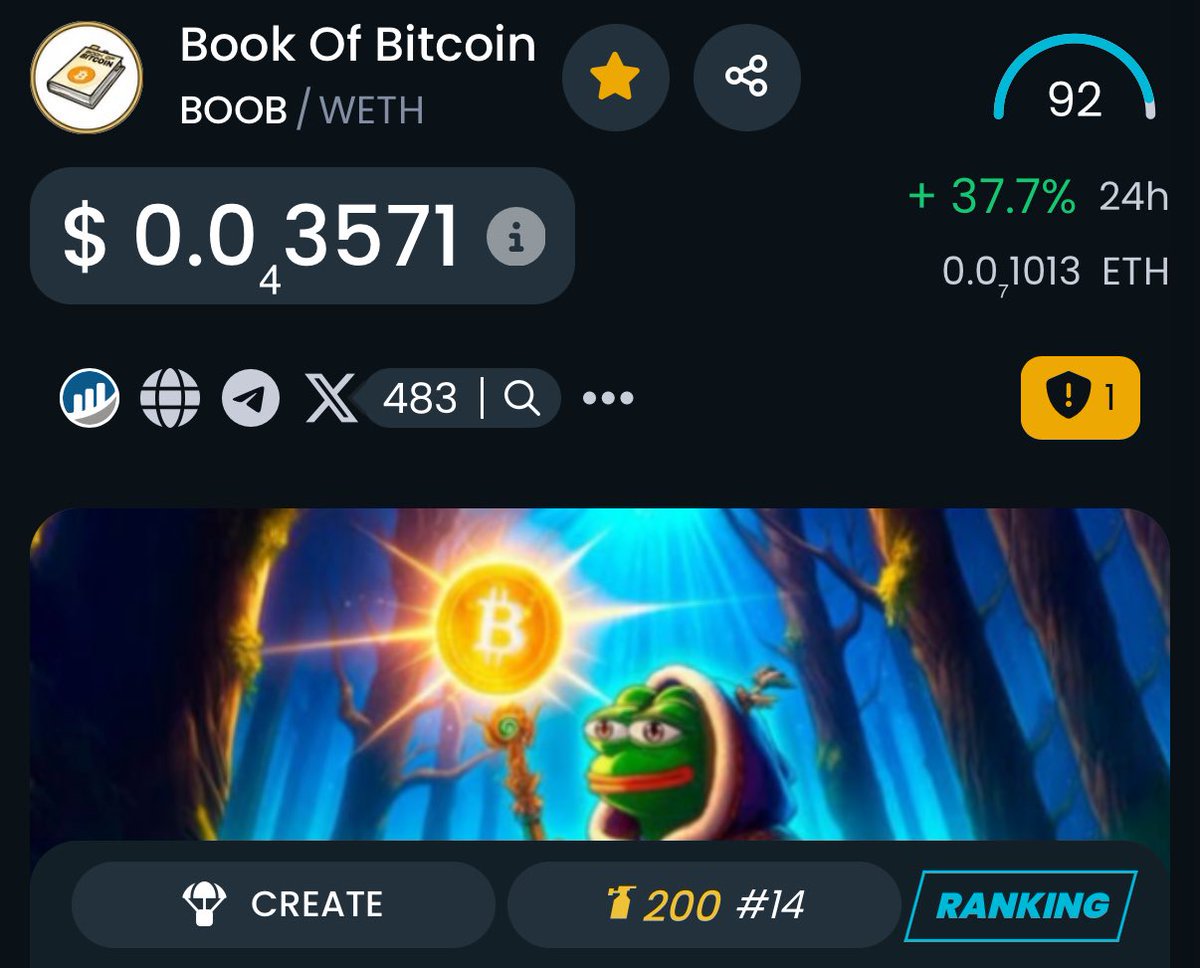The width and height of the screenshot is (1200, 968).
Task: Open the yellow audit warning badge
Action: click(x=1079, y=398)
